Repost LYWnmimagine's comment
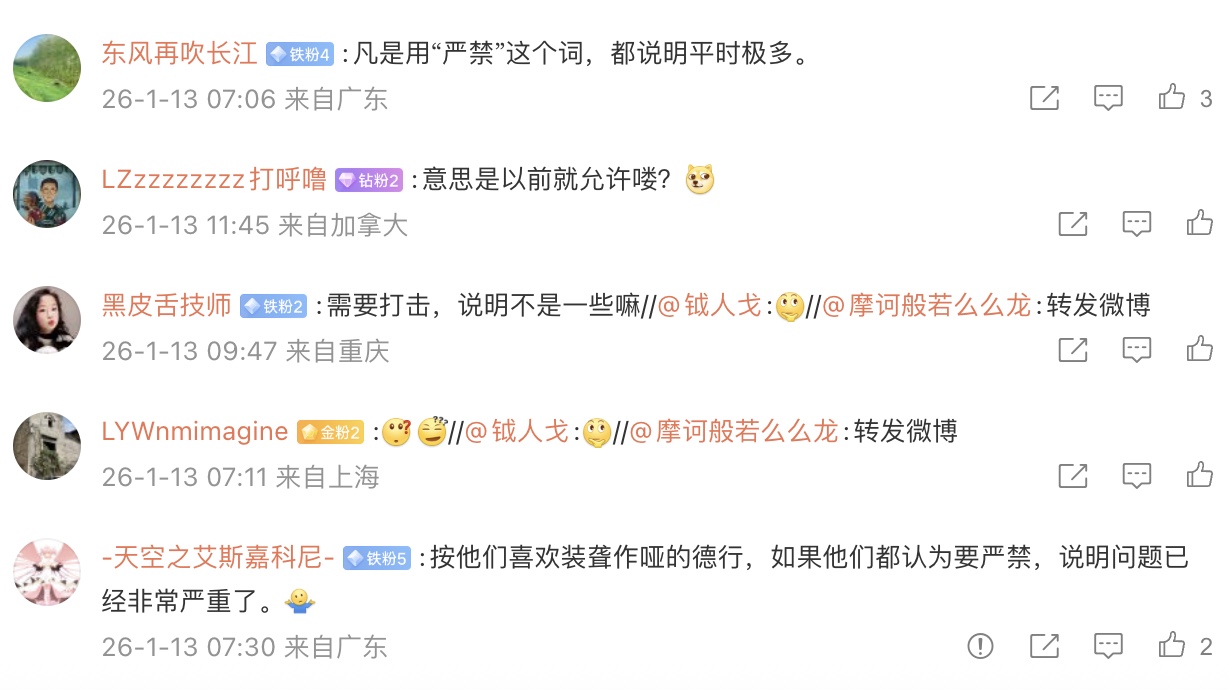This screenshot has height=690, width=1230. [1072, 476]
